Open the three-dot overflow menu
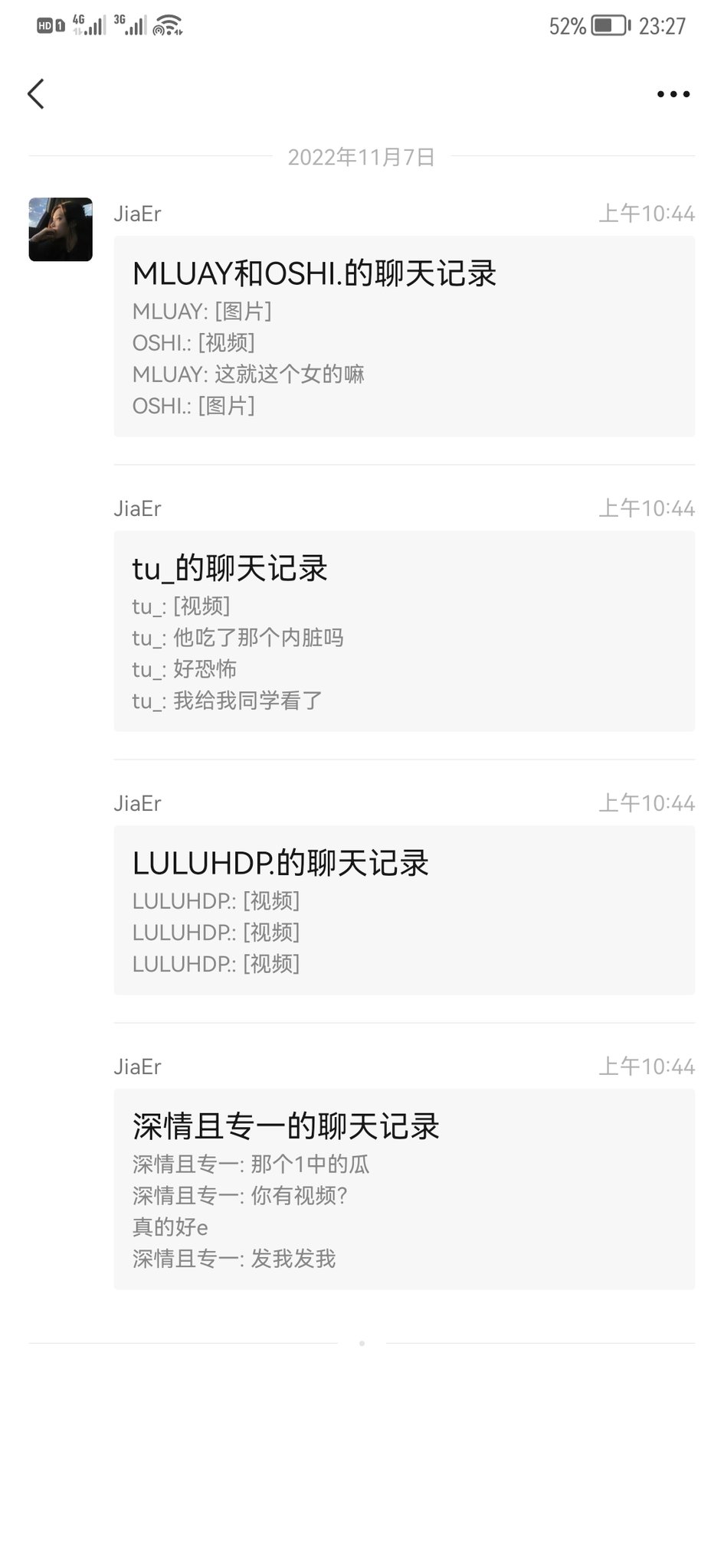Screen dimensions: 724x1568 coord(673,94)
